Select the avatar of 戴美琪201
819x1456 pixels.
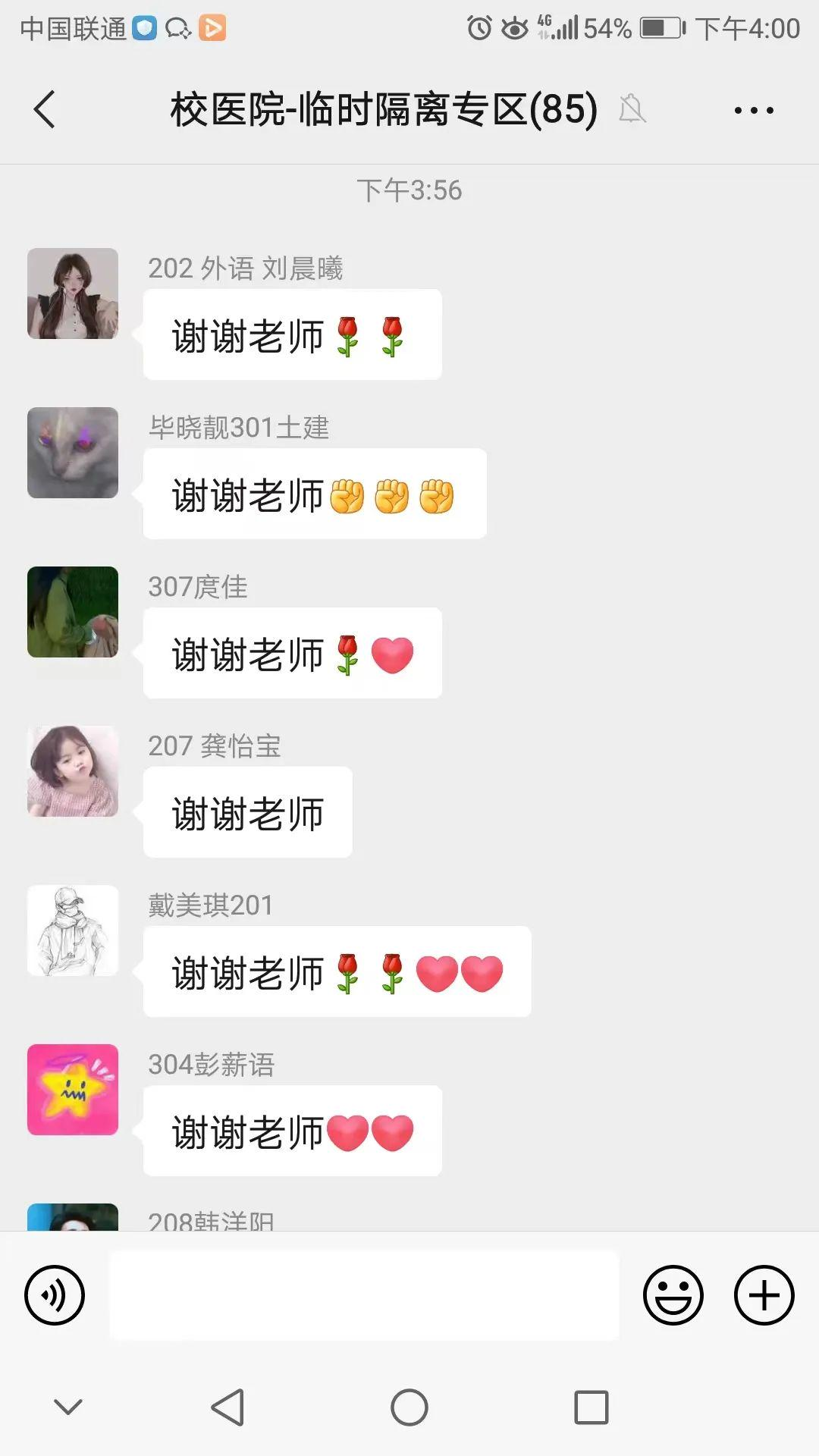point(73,930)
